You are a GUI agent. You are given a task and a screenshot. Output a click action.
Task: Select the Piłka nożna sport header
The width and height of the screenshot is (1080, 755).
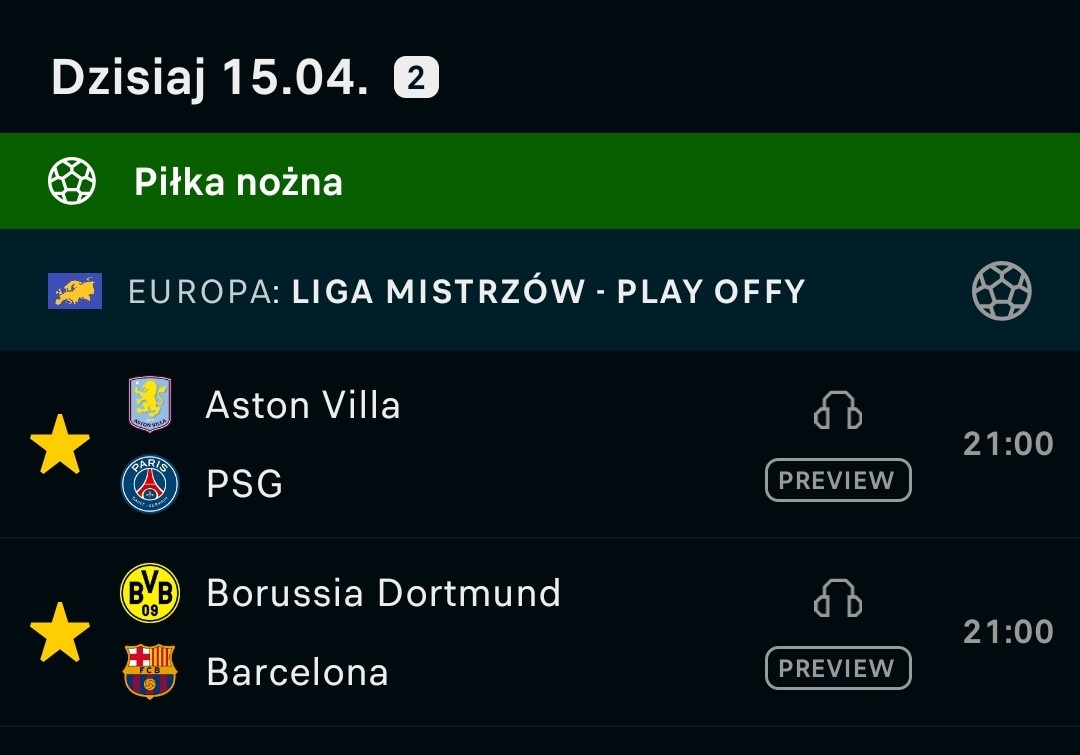(x=240, y=182)
